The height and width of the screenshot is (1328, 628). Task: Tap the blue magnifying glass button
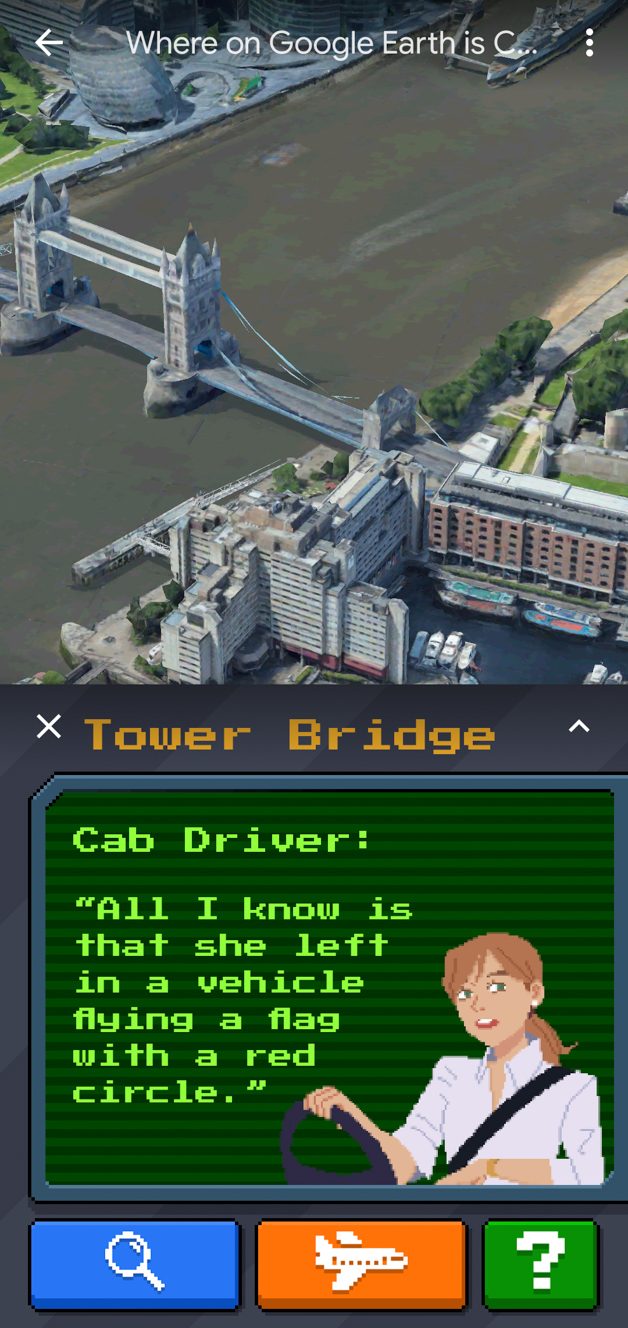[x=135, y=1264]
